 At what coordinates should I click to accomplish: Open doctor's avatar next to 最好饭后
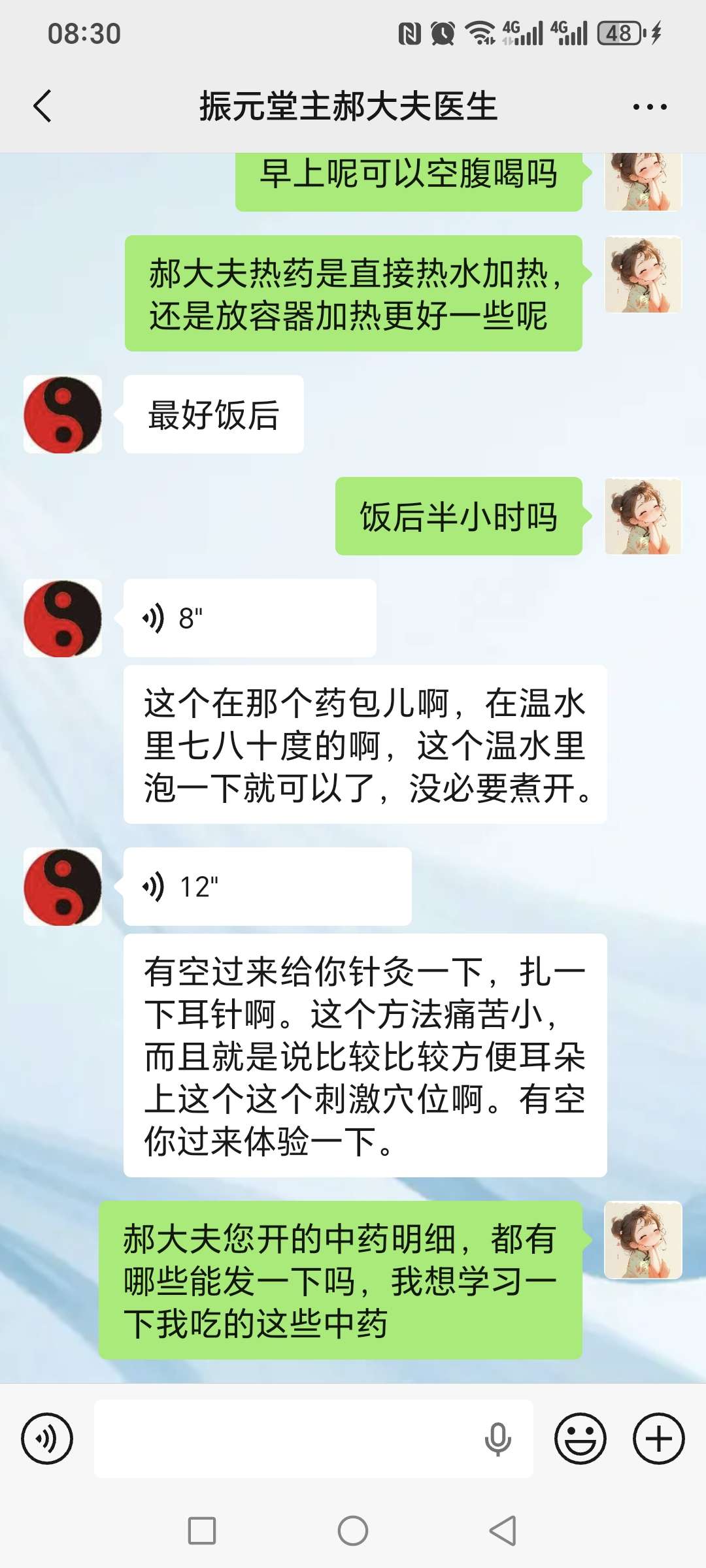pos(63,414)
